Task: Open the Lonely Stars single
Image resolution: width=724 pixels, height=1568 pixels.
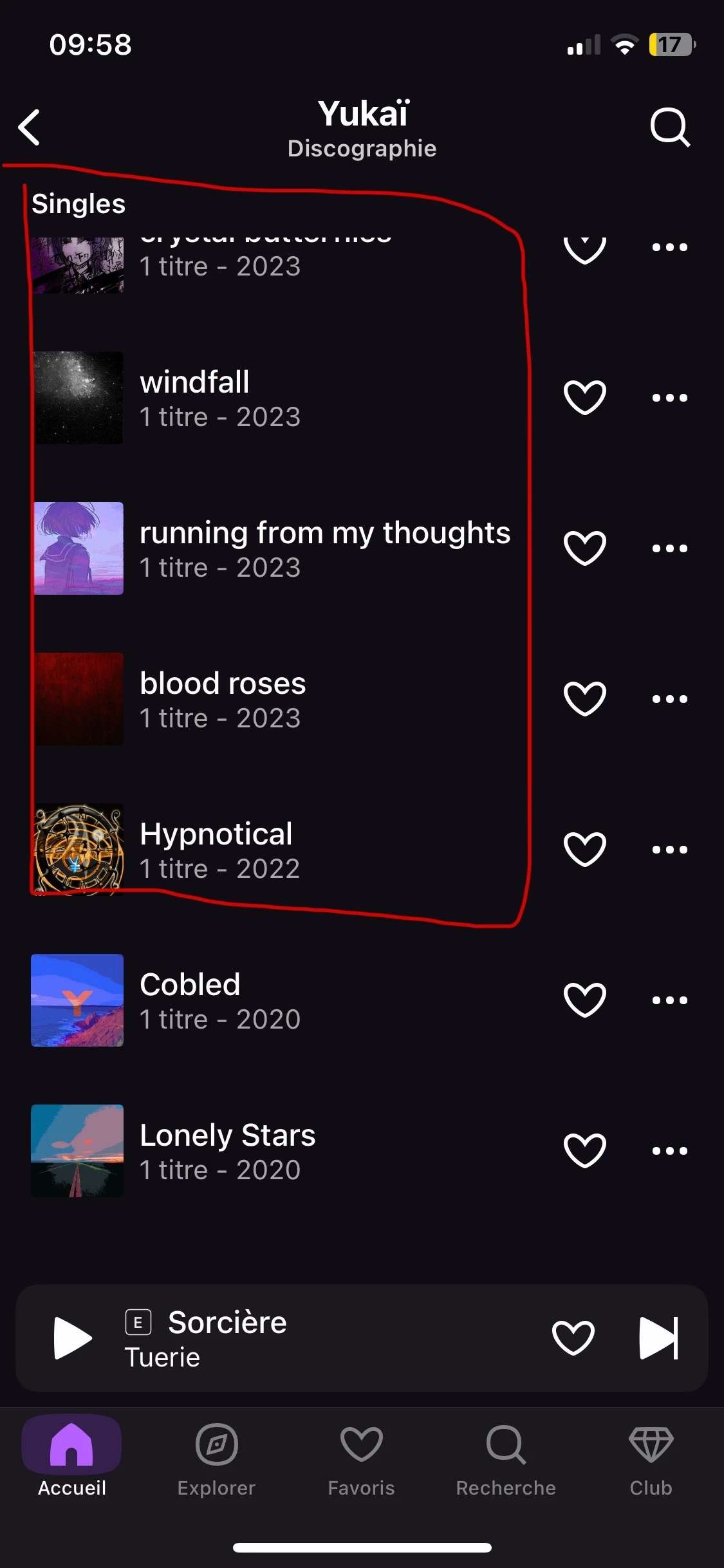Action: pos(227,1150)
